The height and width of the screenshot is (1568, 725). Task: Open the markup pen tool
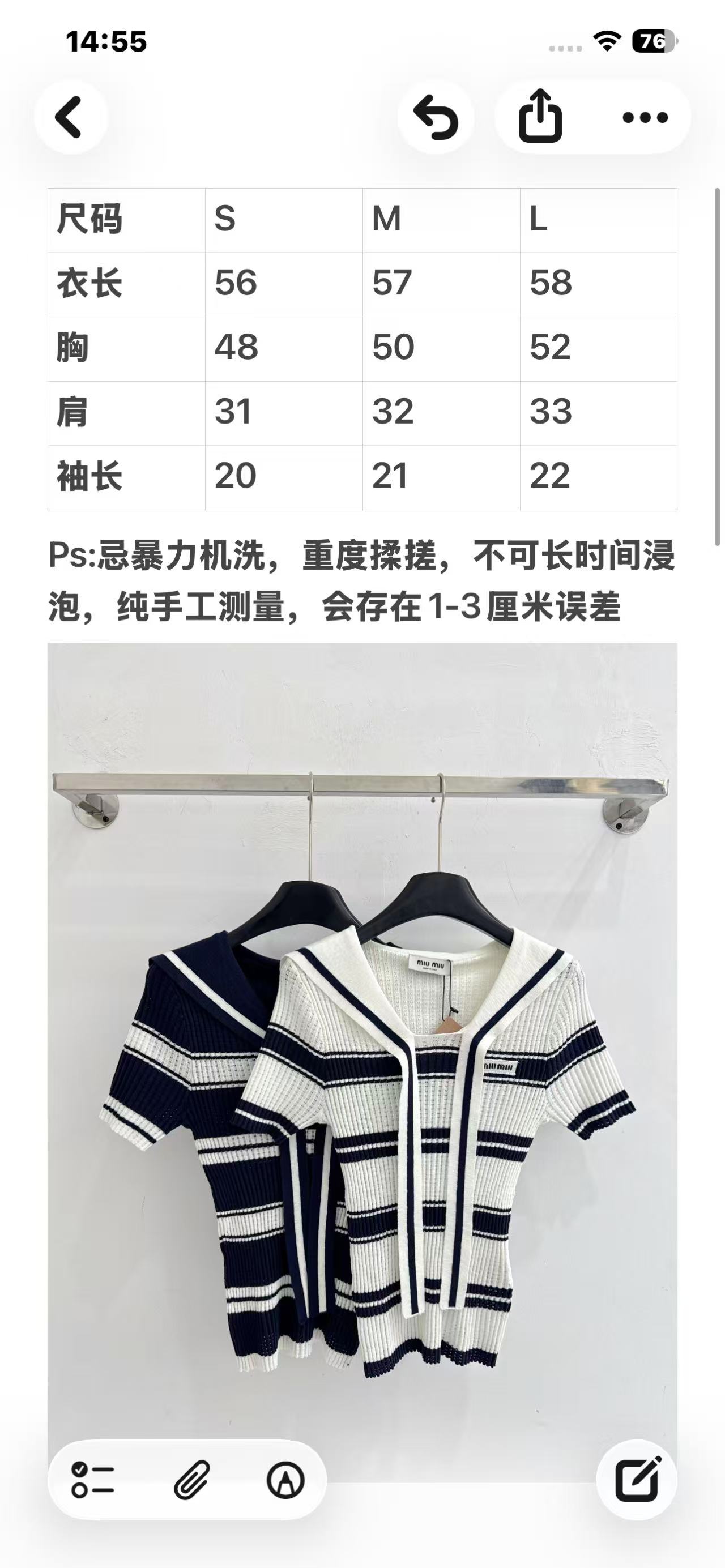click(x=285, y=1479)
